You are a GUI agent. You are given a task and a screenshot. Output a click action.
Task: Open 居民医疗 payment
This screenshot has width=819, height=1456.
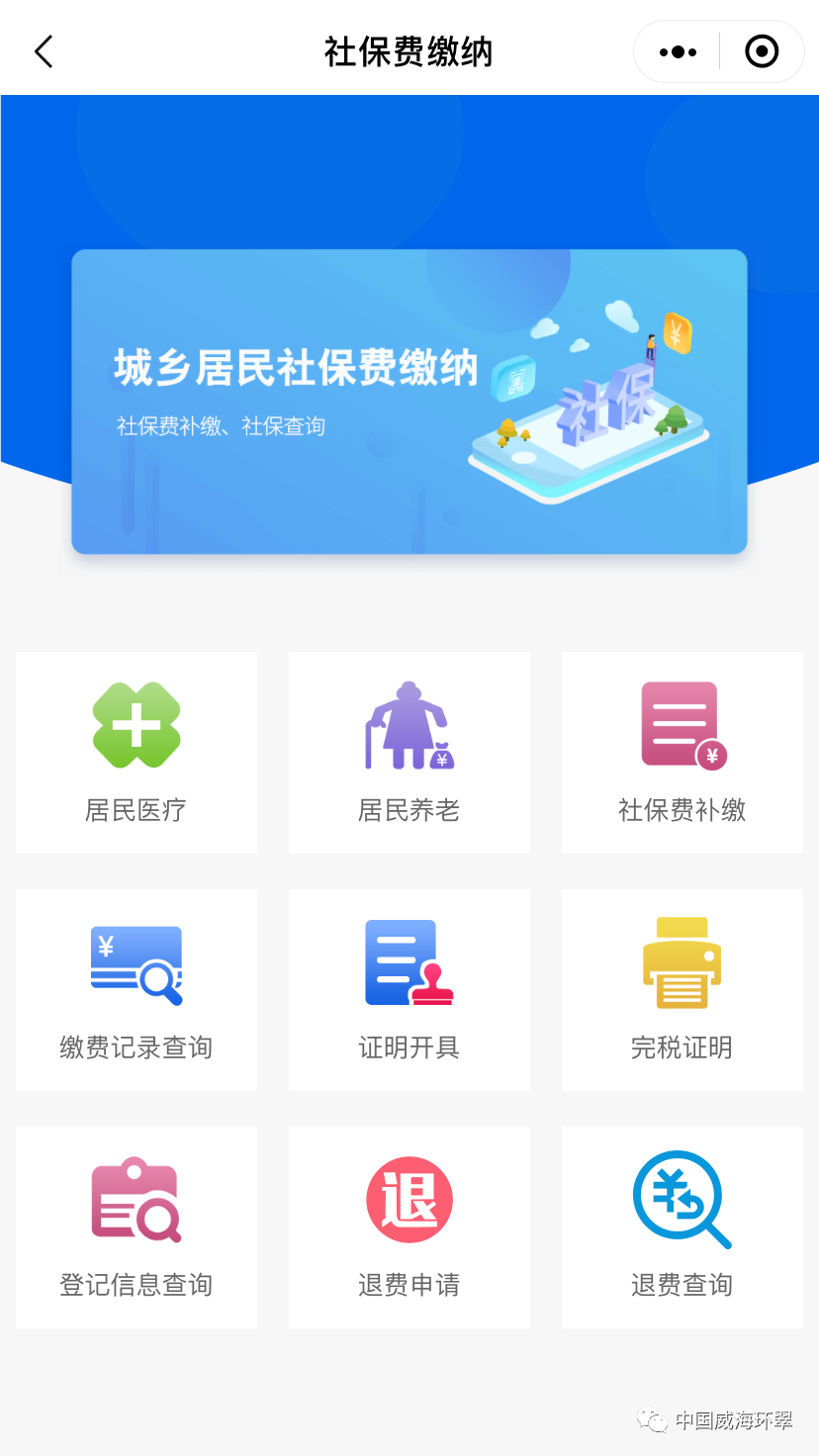pyautogui.click(x=136, y=752)
